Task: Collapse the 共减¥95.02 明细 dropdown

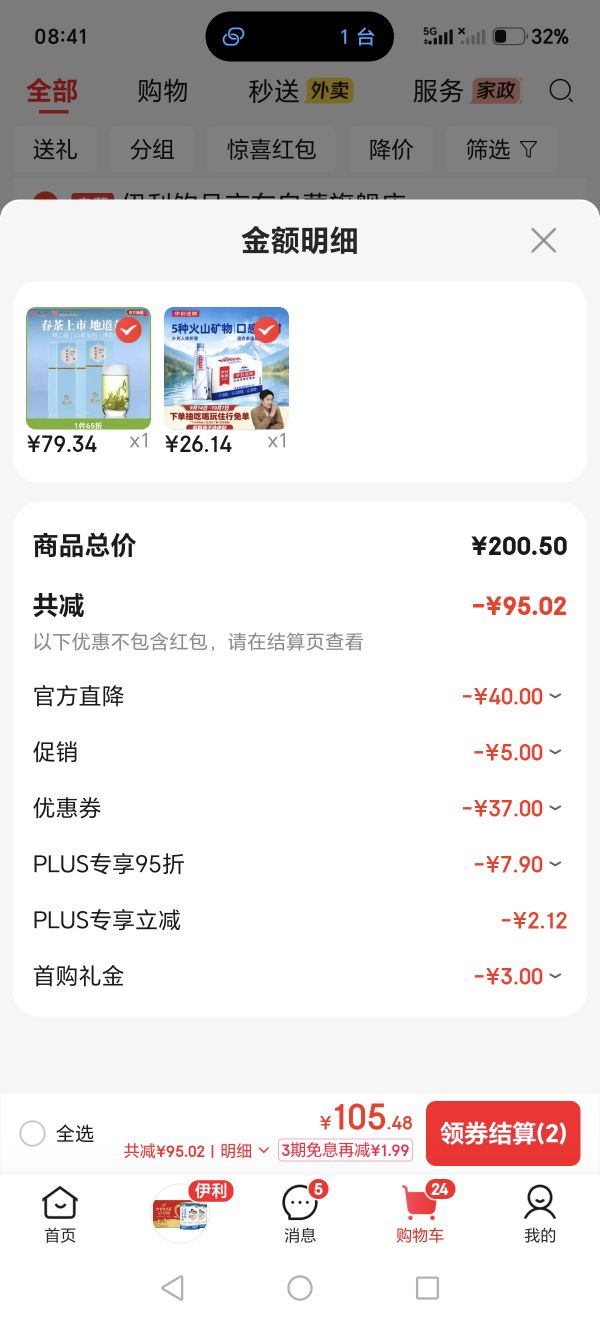Action: [197, 1151]
